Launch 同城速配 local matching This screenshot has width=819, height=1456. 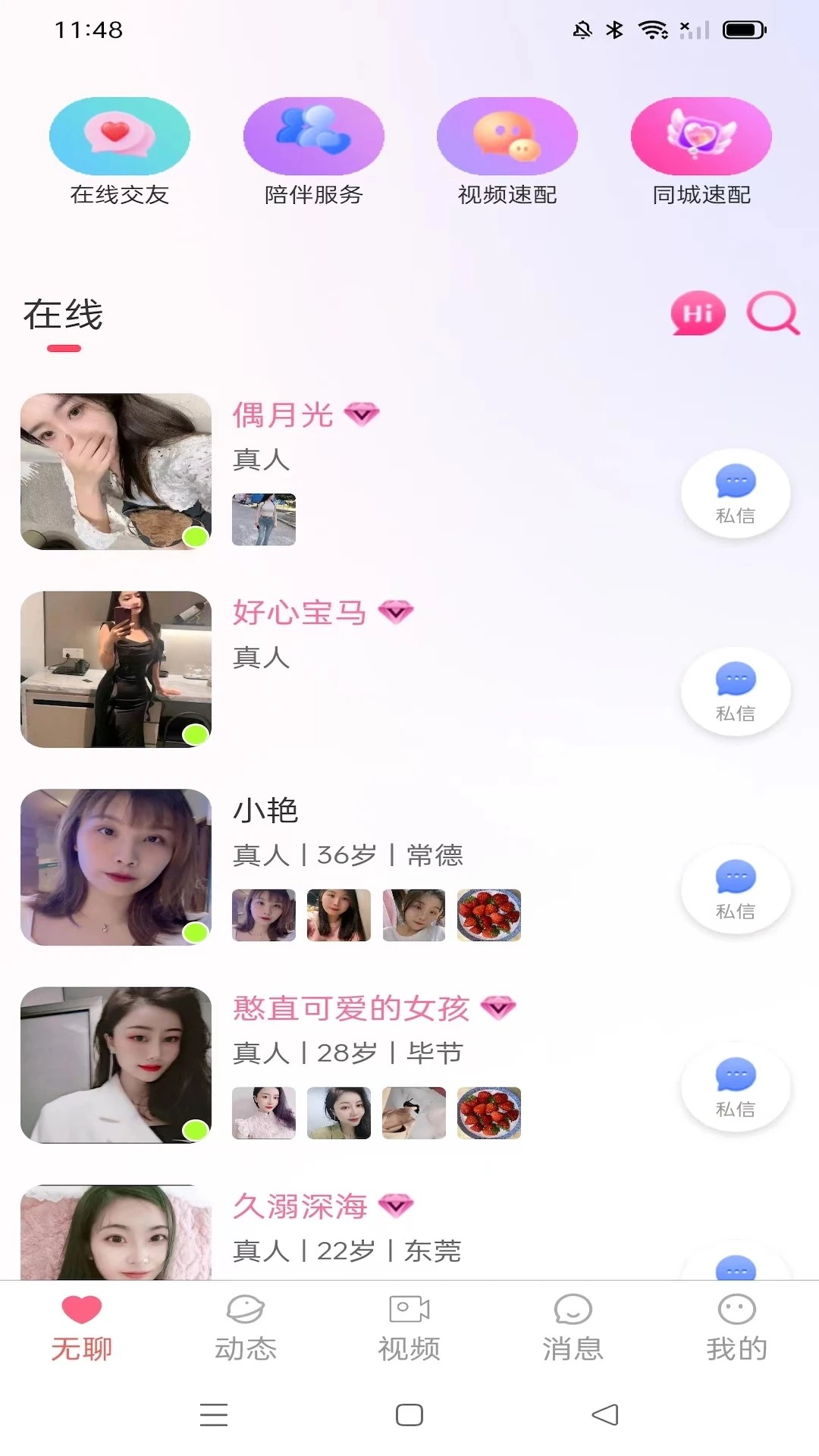[x=701, y=136]
